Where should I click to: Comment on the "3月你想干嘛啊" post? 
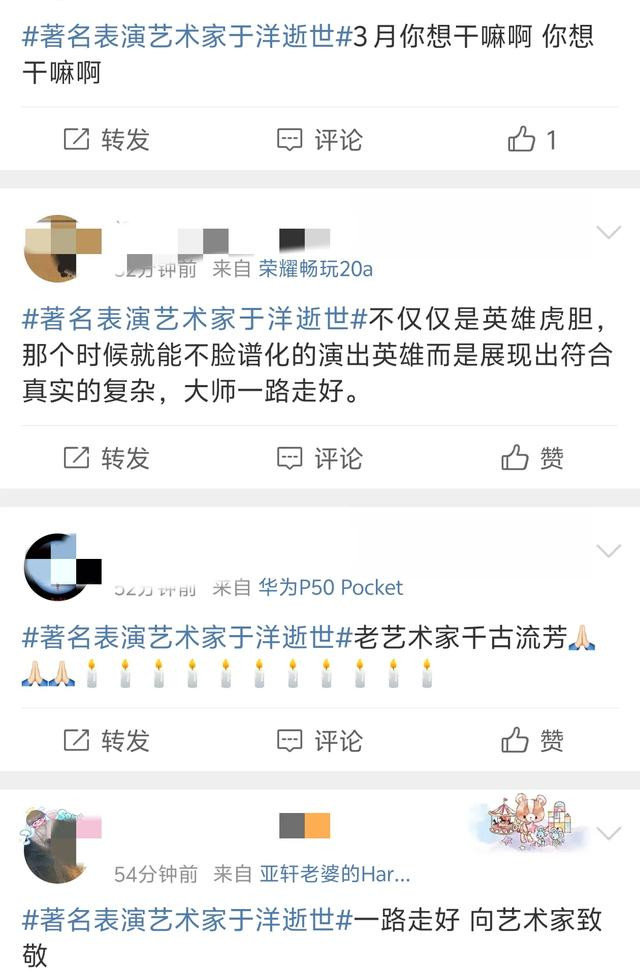coord(319,140)
